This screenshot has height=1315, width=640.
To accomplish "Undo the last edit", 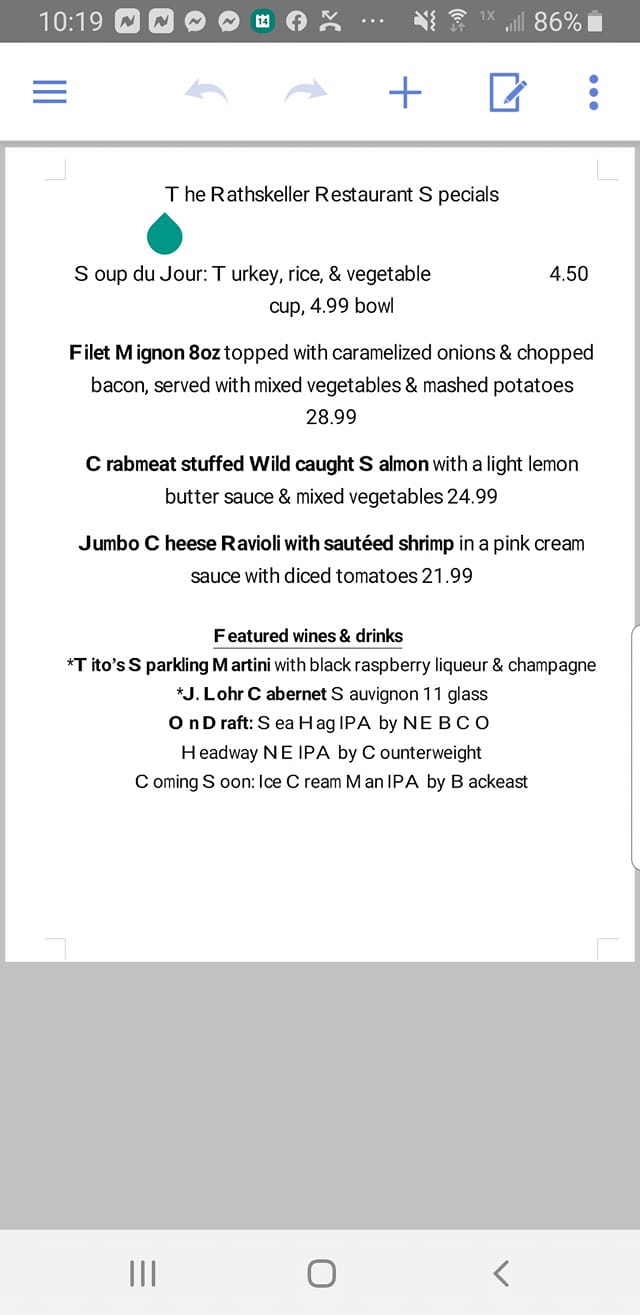I will (206, 93).
